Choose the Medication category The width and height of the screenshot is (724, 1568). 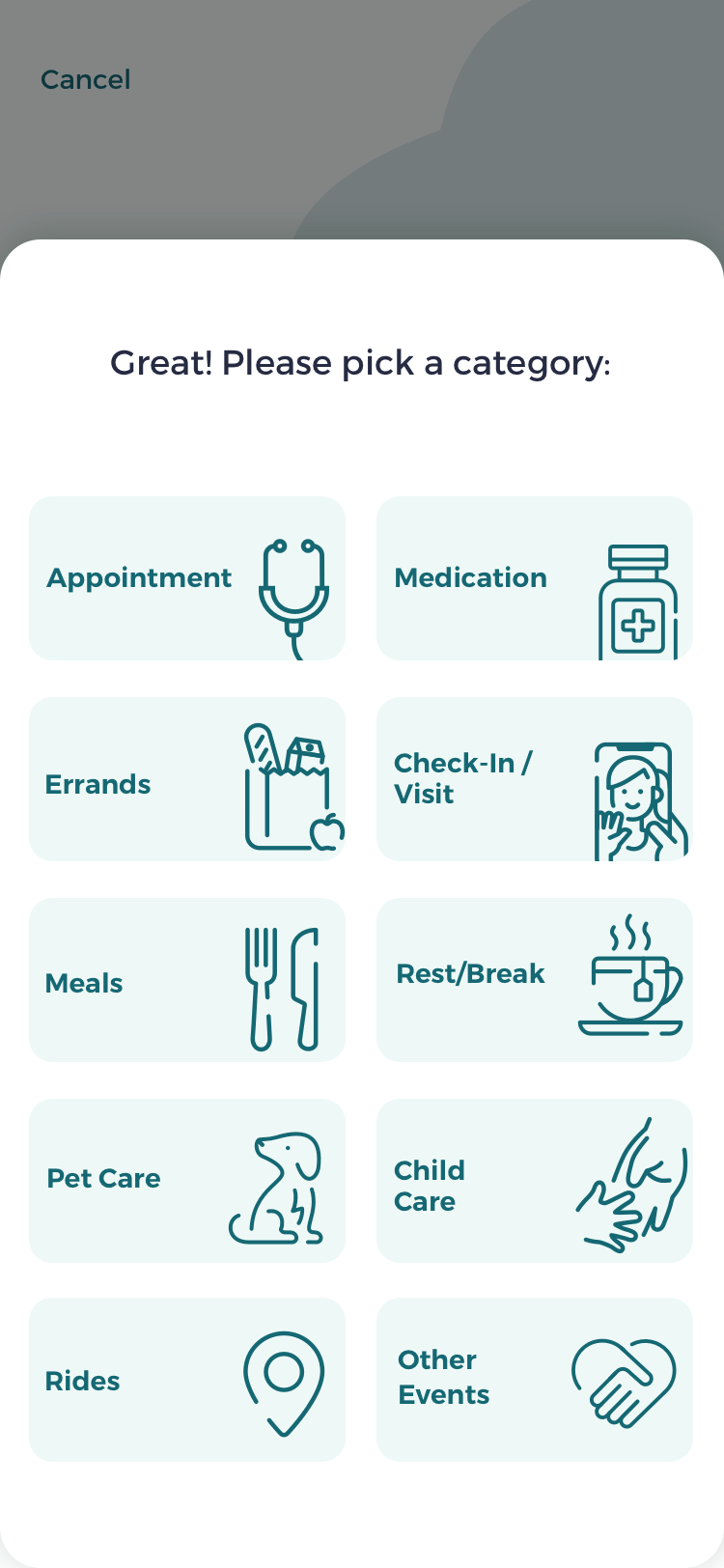point(535,578)
